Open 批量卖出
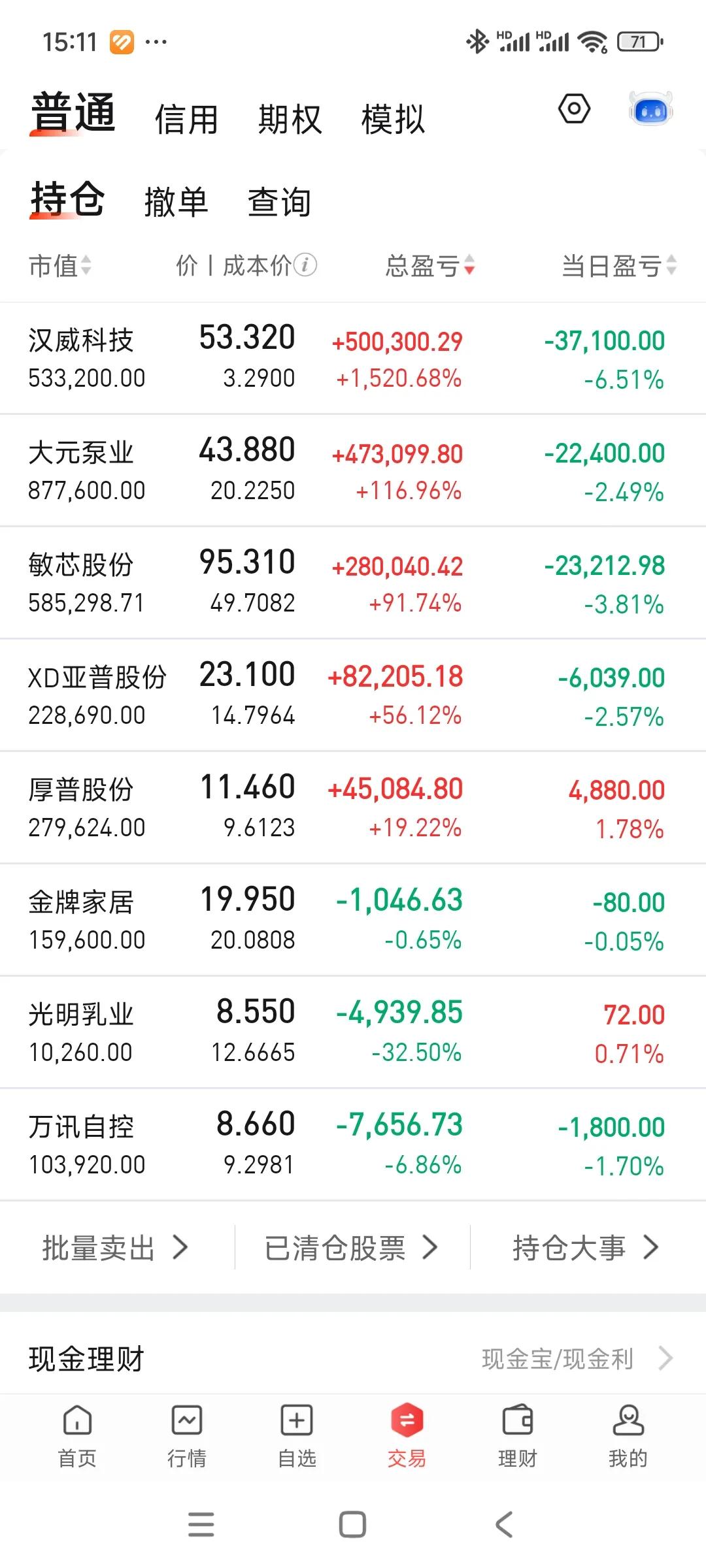 (x=115, y=1248)
